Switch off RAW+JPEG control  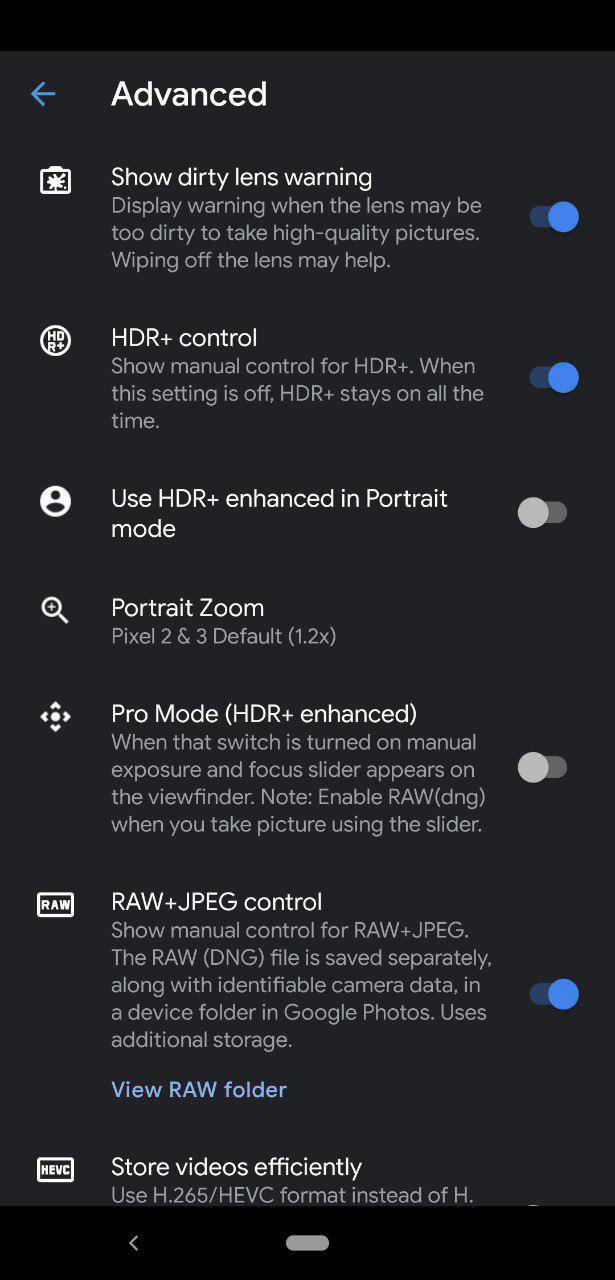(553, 995)
